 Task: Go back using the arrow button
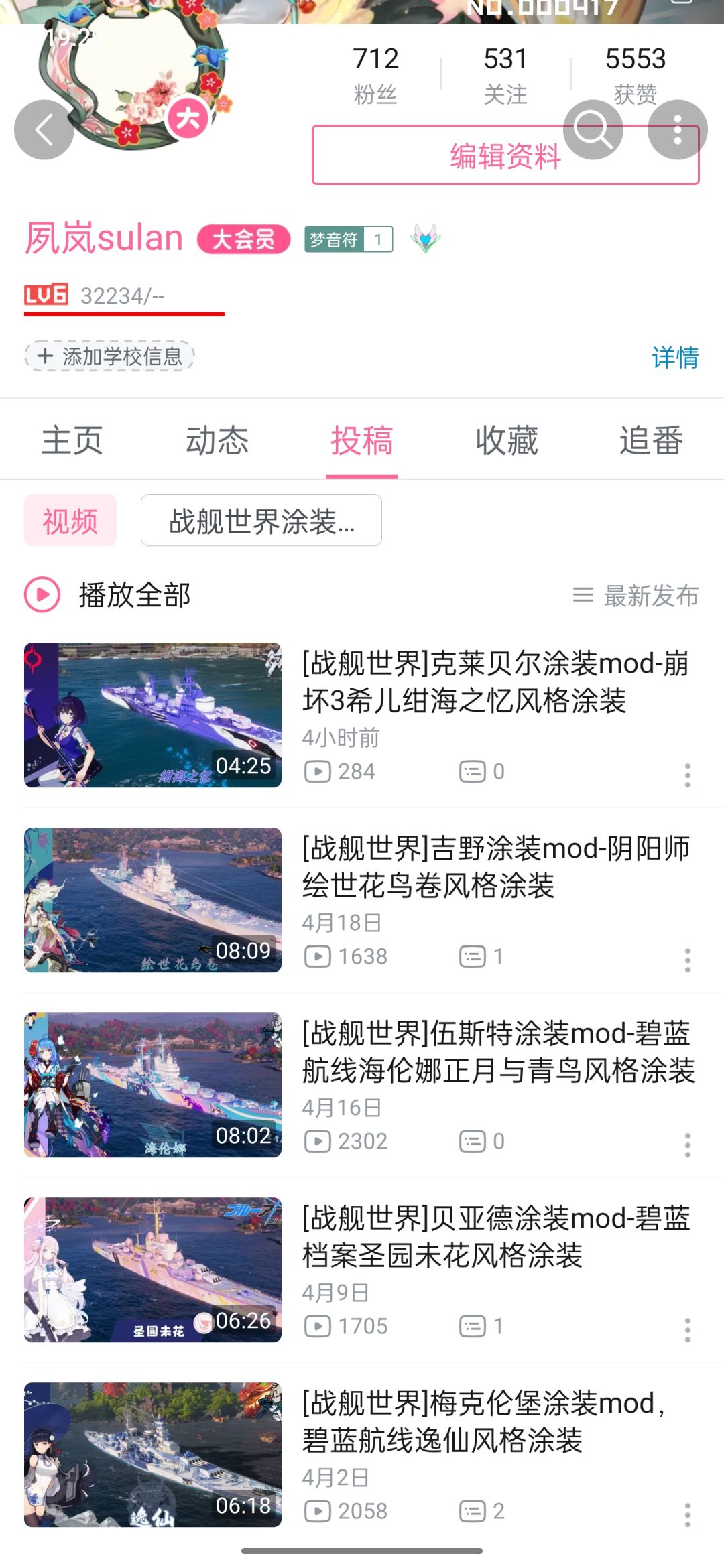click(44, 129)
